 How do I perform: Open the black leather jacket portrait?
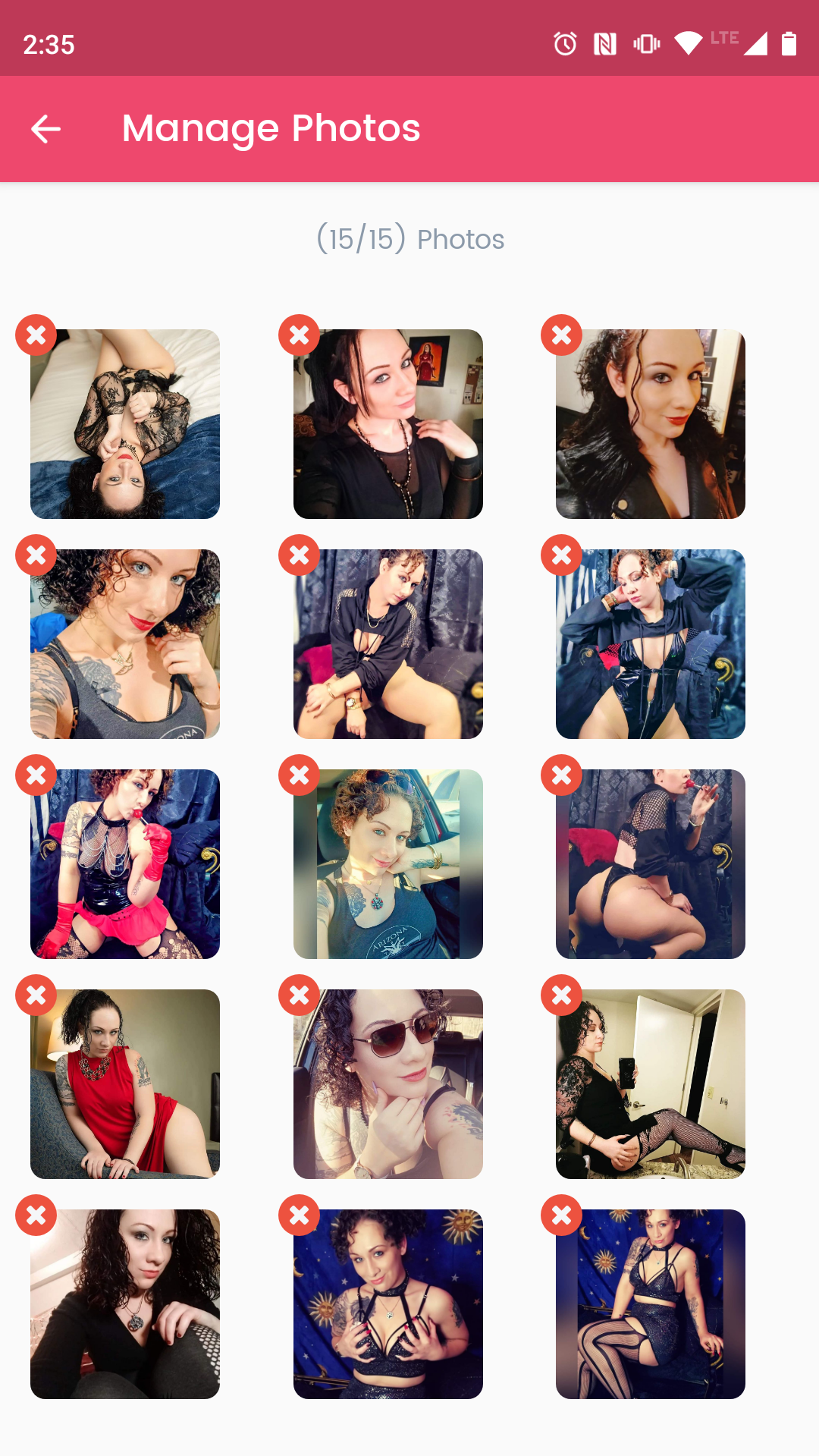(651, 424)
